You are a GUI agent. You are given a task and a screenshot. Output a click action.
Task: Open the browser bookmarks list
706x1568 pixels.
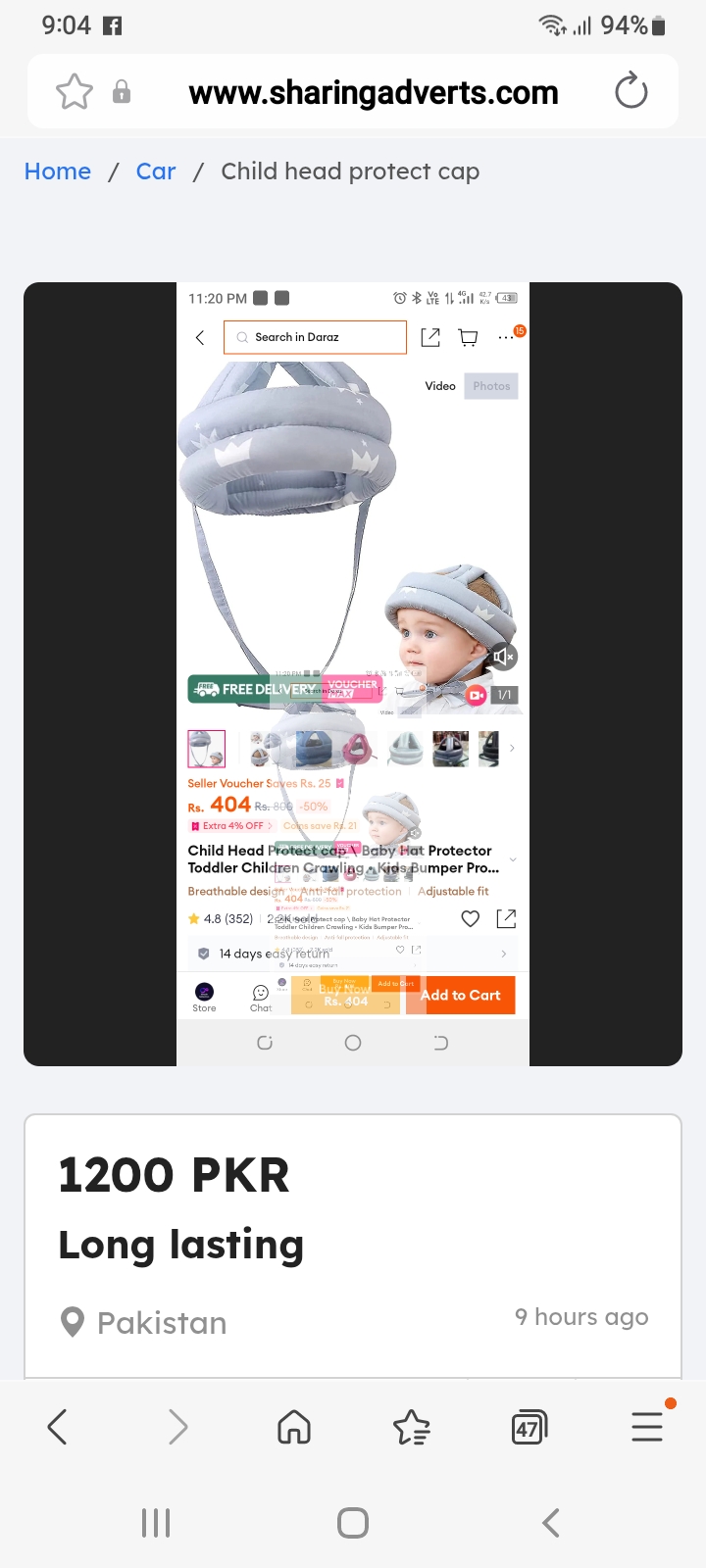click(x=412, y=1427)
